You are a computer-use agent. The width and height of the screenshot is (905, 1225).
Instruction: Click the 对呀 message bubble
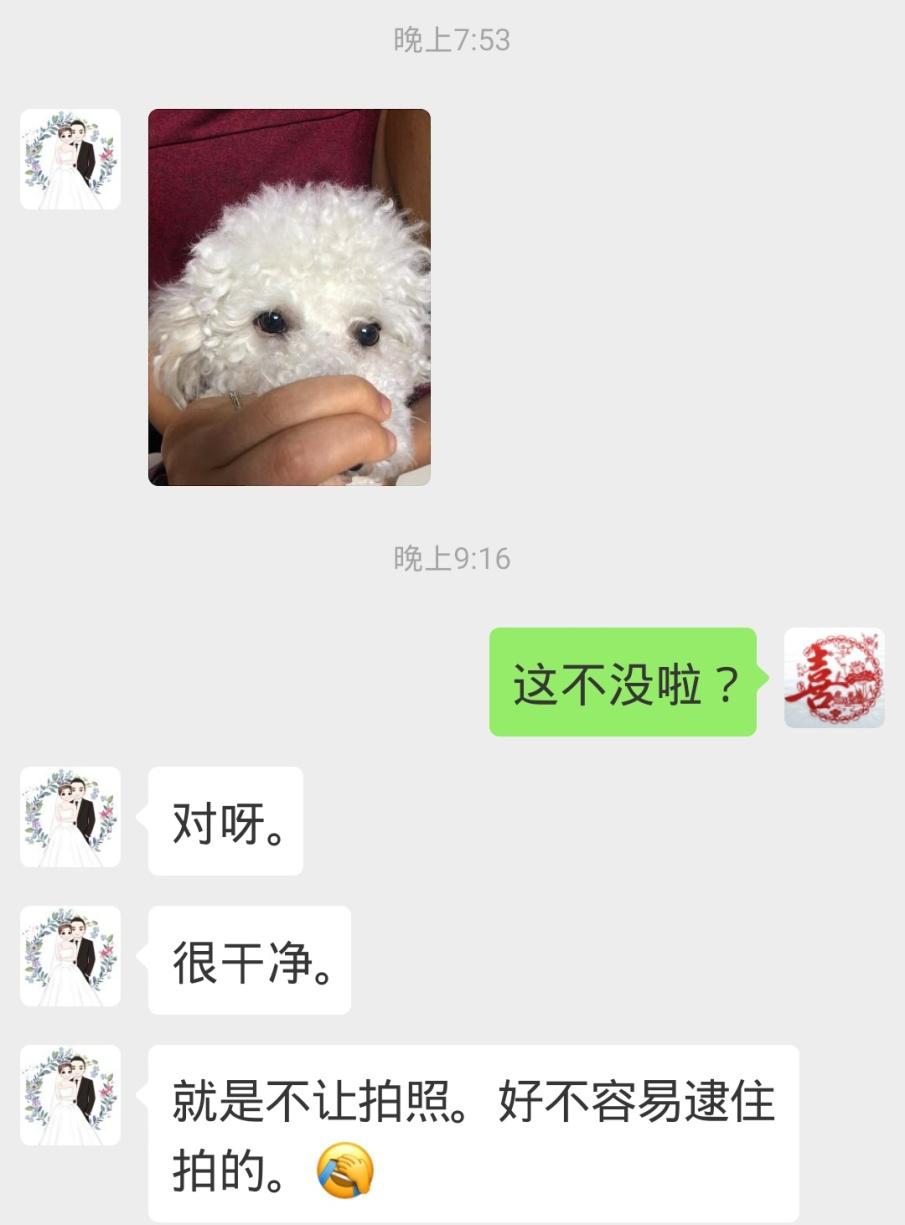click(x=225, y=819)
